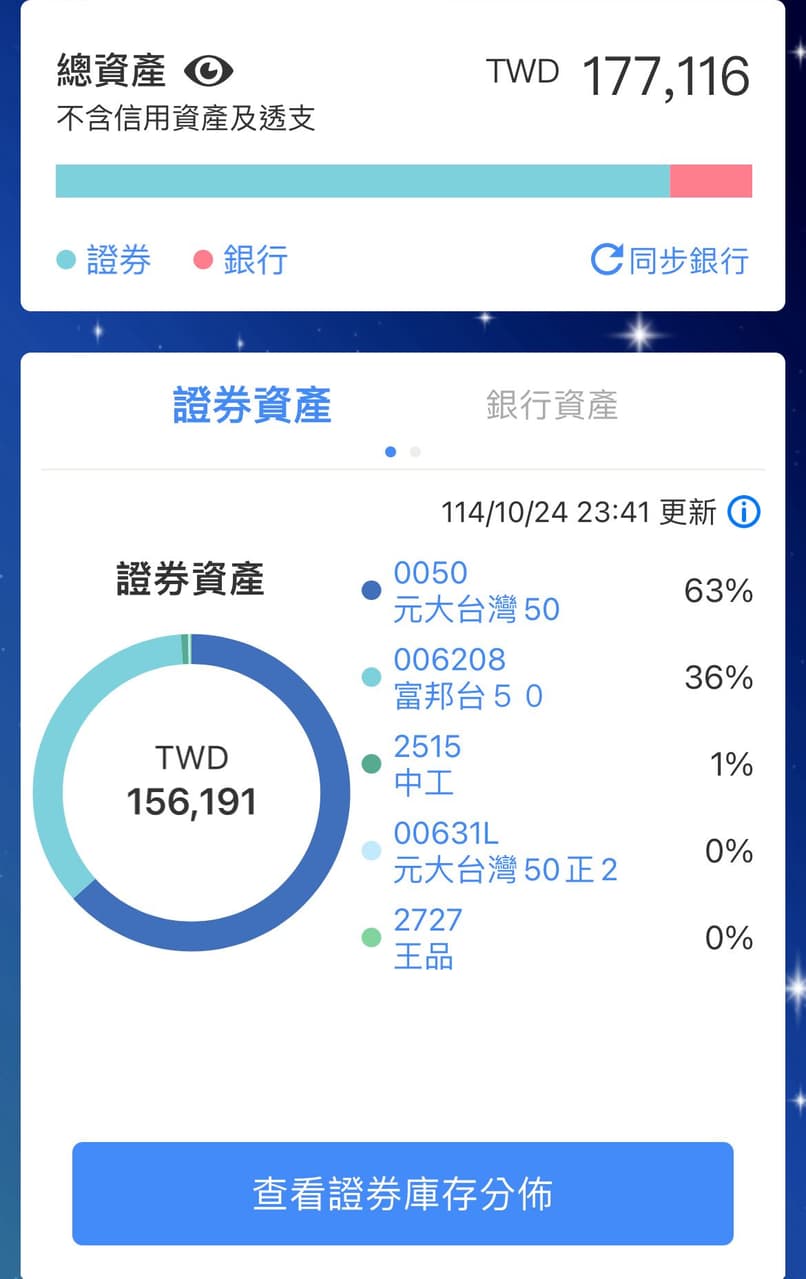806x1279 pixels.
Task: Tap the 00631L legend dot
Action: click(x=373, y=851)
